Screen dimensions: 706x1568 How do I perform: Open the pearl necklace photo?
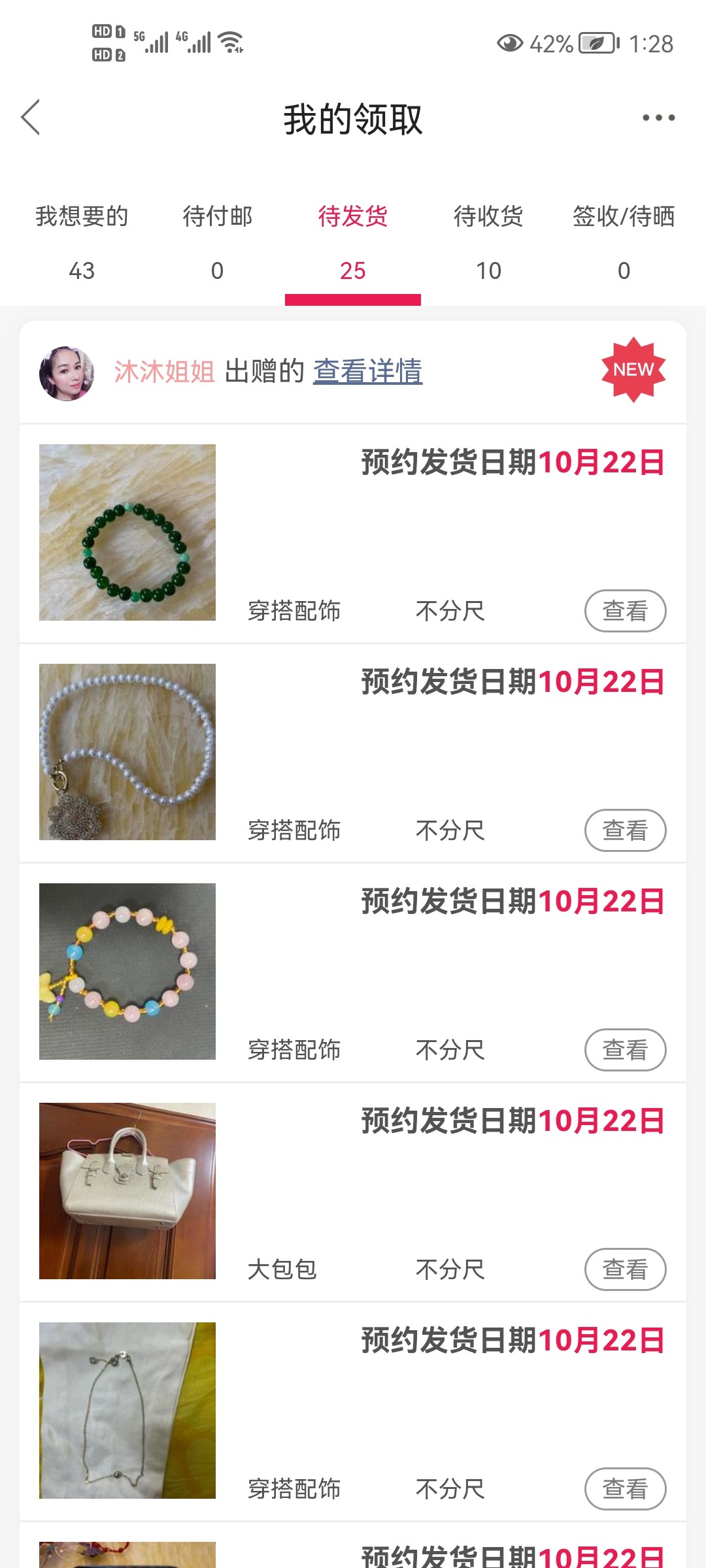pyautogui.click(x=127, y=752)
